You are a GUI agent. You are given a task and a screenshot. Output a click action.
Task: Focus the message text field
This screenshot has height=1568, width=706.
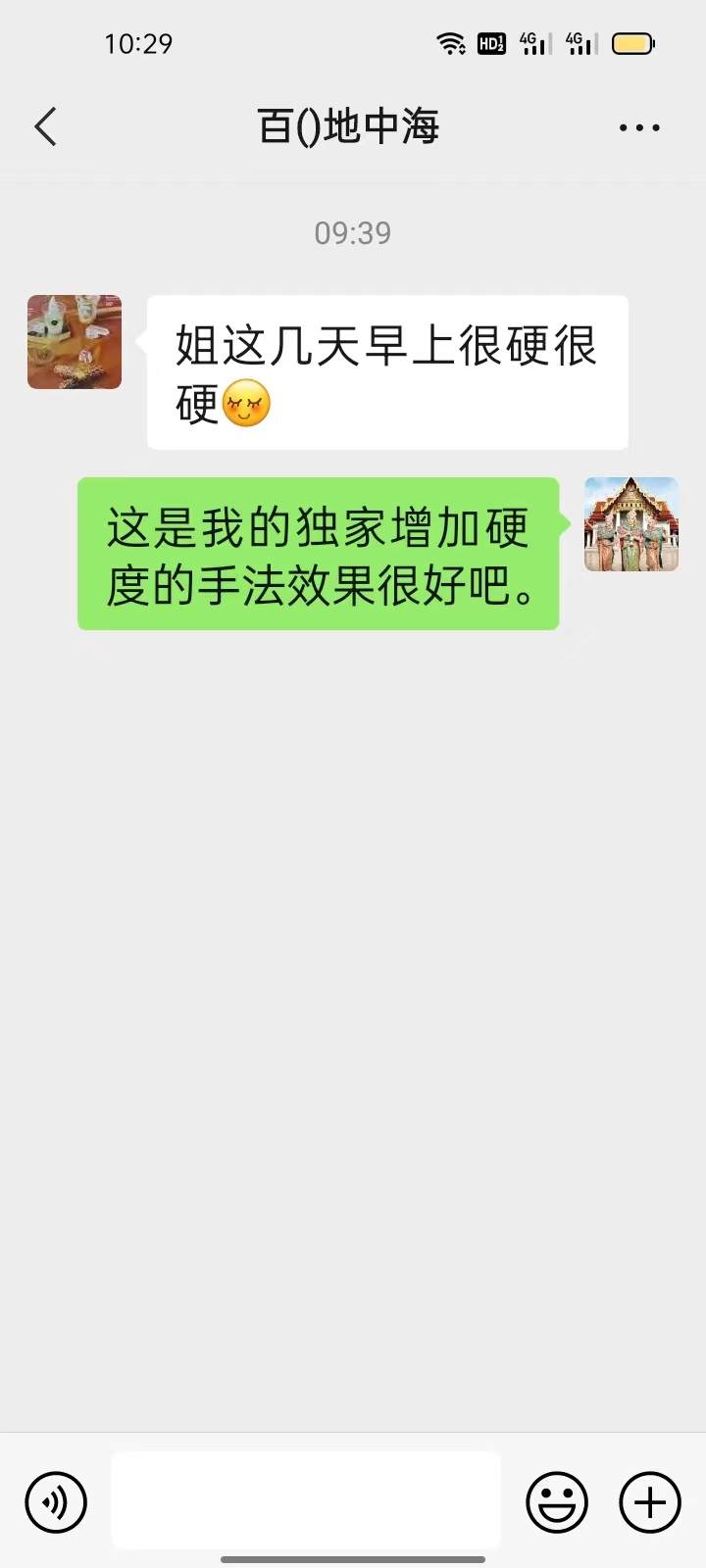306,1500
